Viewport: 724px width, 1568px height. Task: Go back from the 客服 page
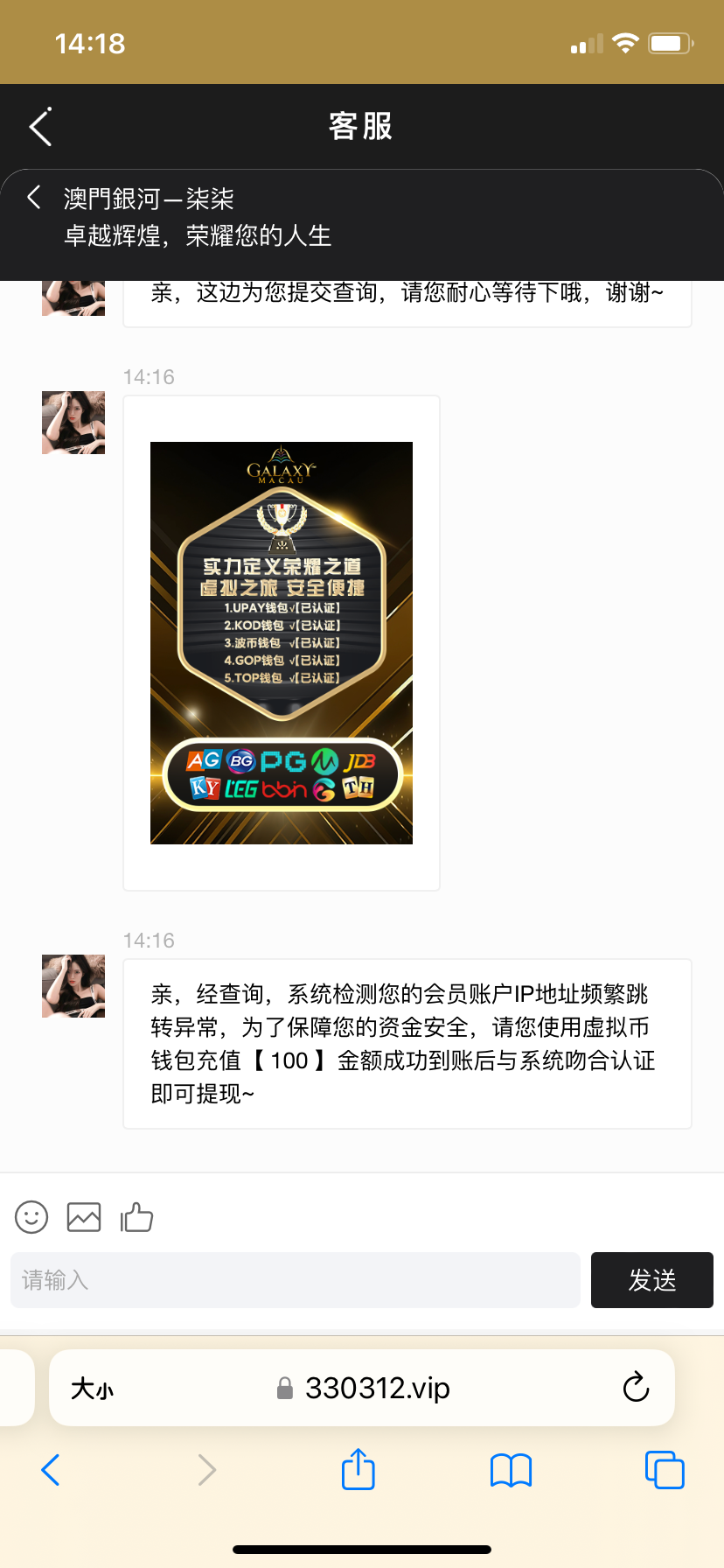(x=40, y=128)
